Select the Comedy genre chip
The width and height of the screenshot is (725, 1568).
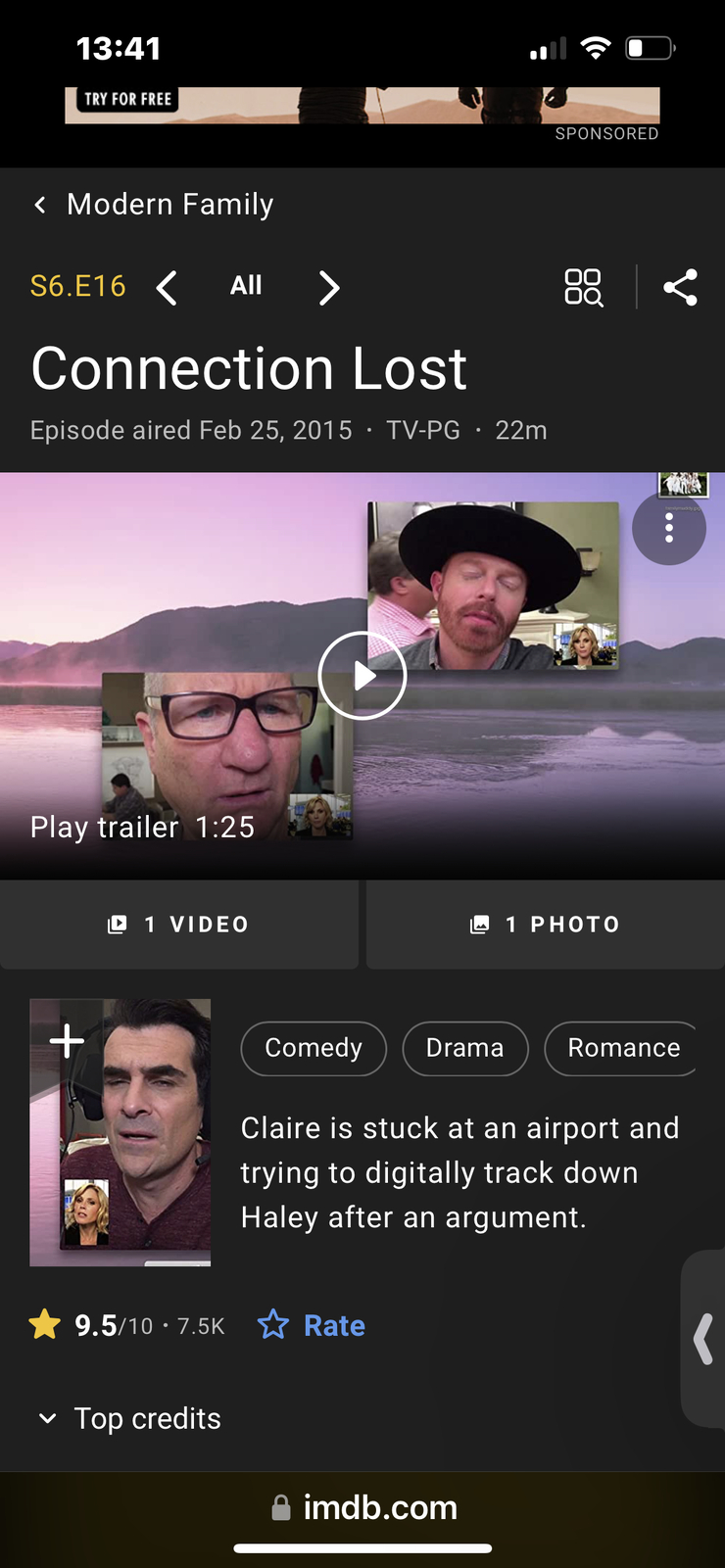tap(314, 1048)
